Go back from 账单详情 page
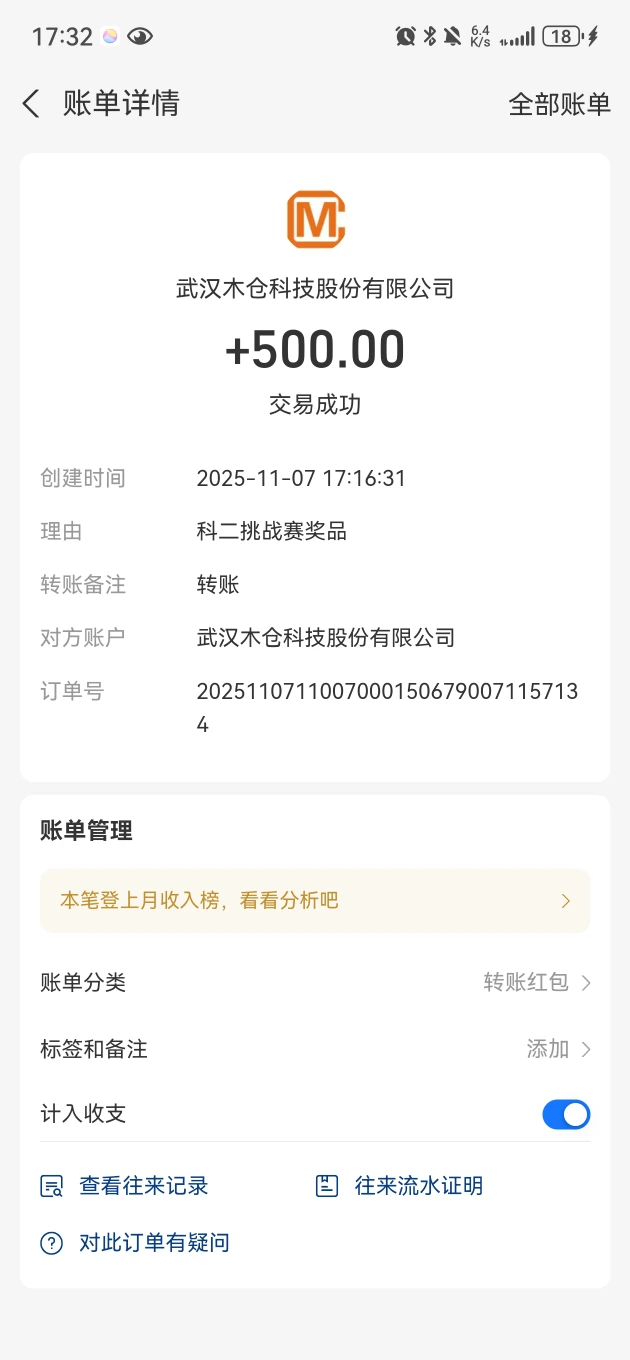 tap(31, 104)
